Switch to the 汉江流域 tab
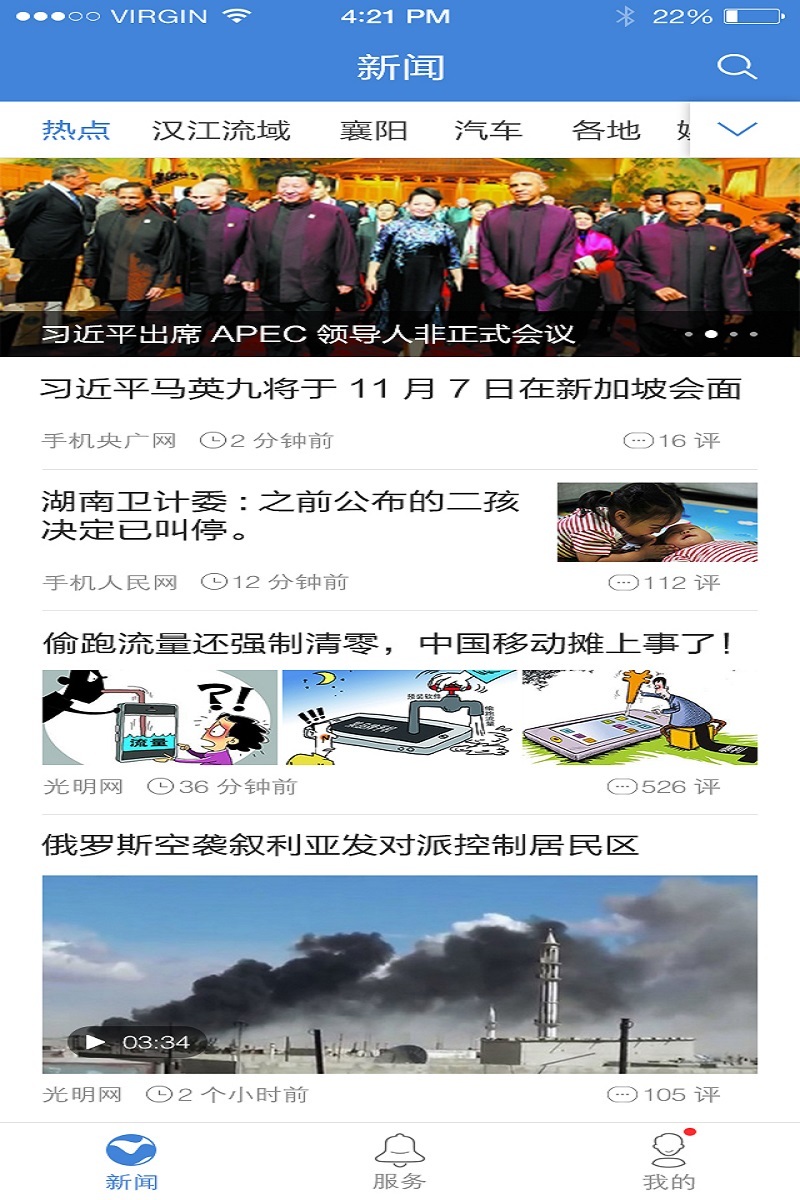The height and width of the screenshot is (1200, 800). (221, 130)
